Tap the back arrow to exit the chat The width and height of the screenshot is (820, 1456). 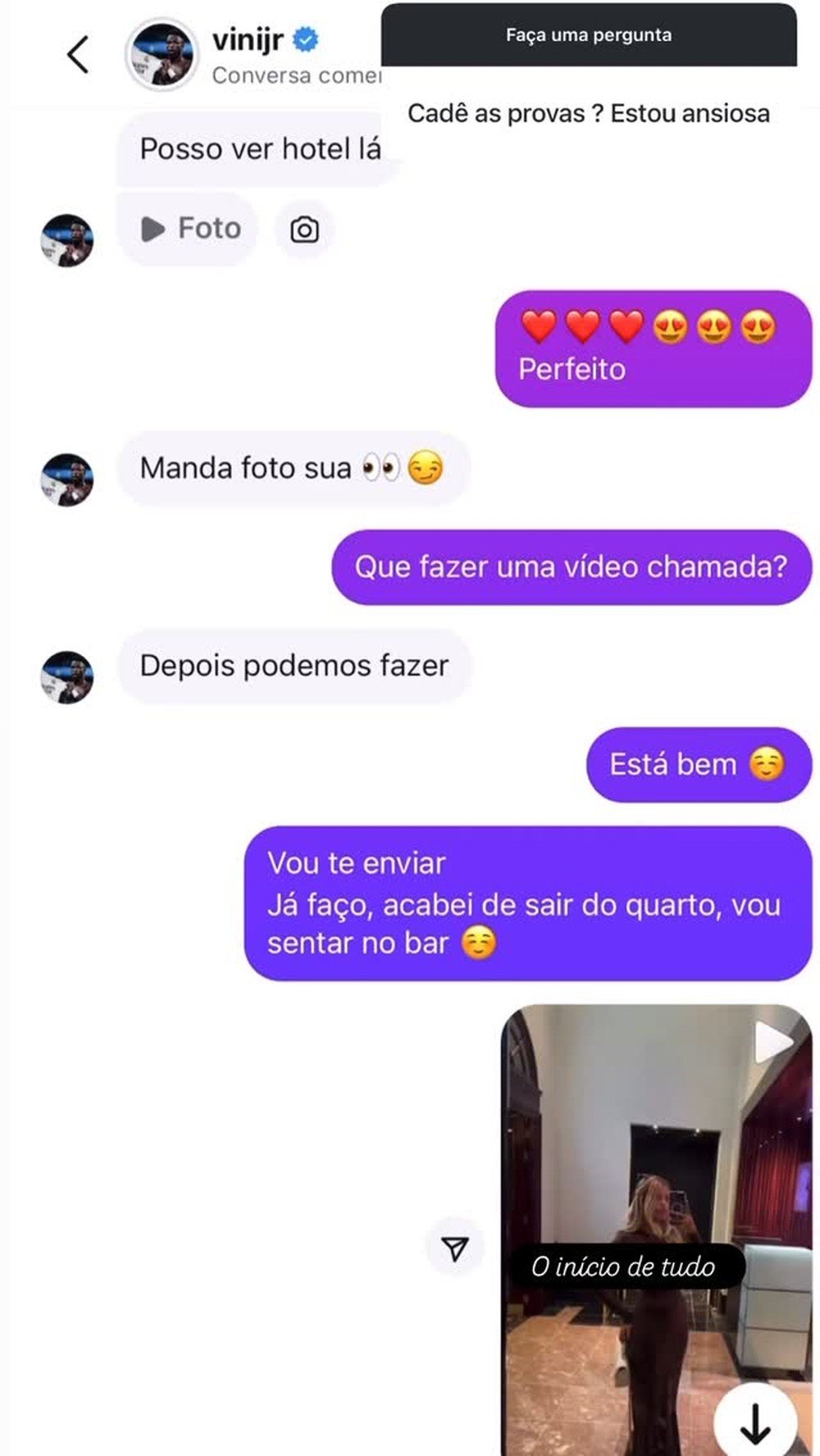pyautogui.click(x=78, y=54)
